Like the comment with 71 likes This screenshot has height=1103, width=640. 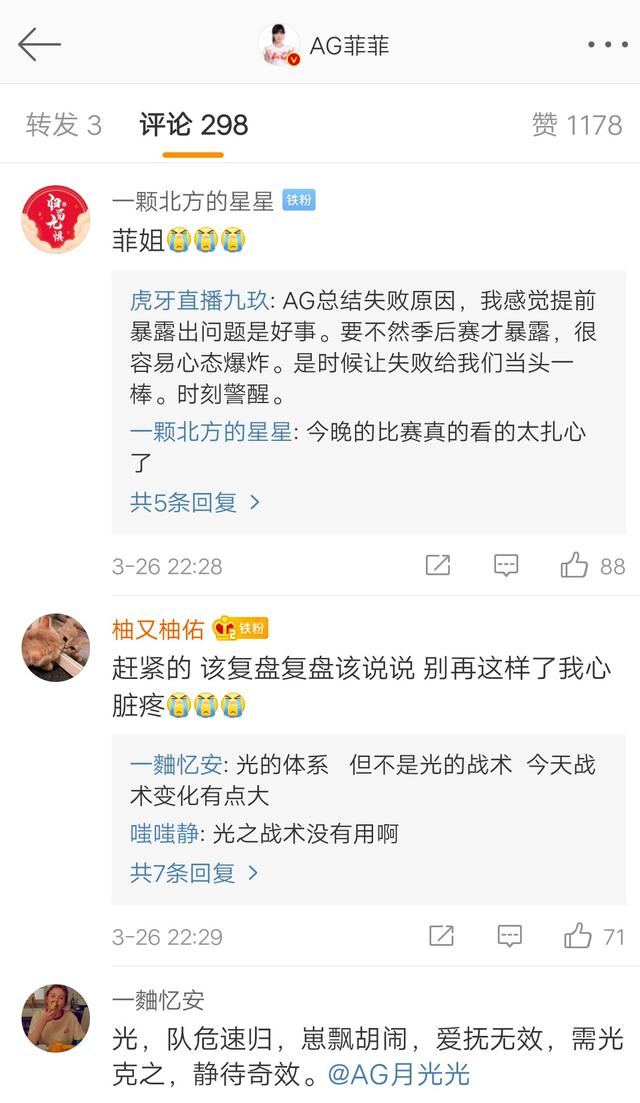pos(578,936)
